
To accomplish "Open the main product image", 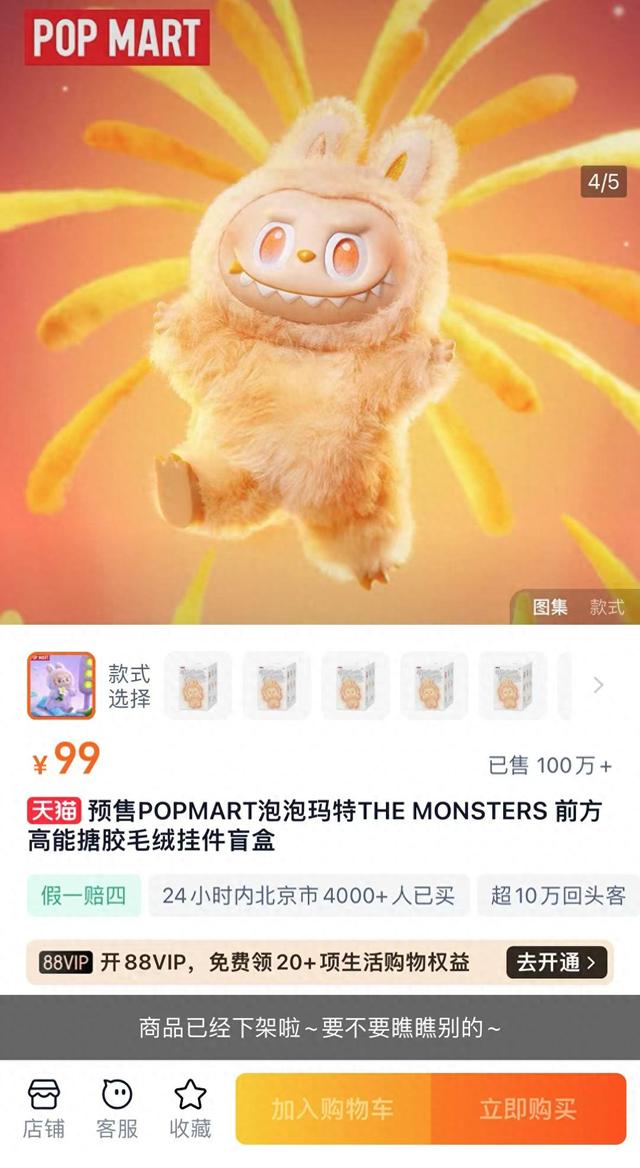I will tap(320, 312).
